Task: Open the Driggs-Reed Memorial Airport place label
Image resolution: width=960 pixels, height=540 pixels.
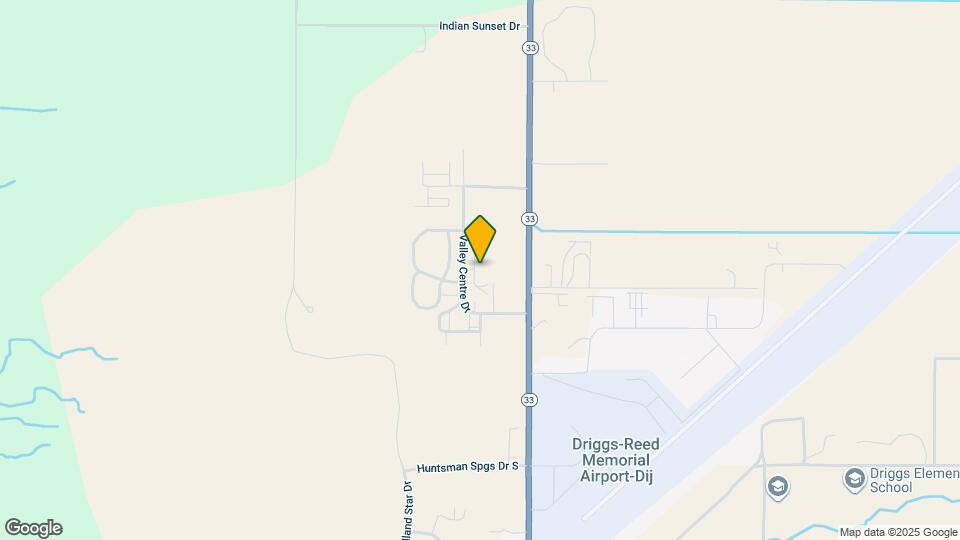Action: point(615,460)
